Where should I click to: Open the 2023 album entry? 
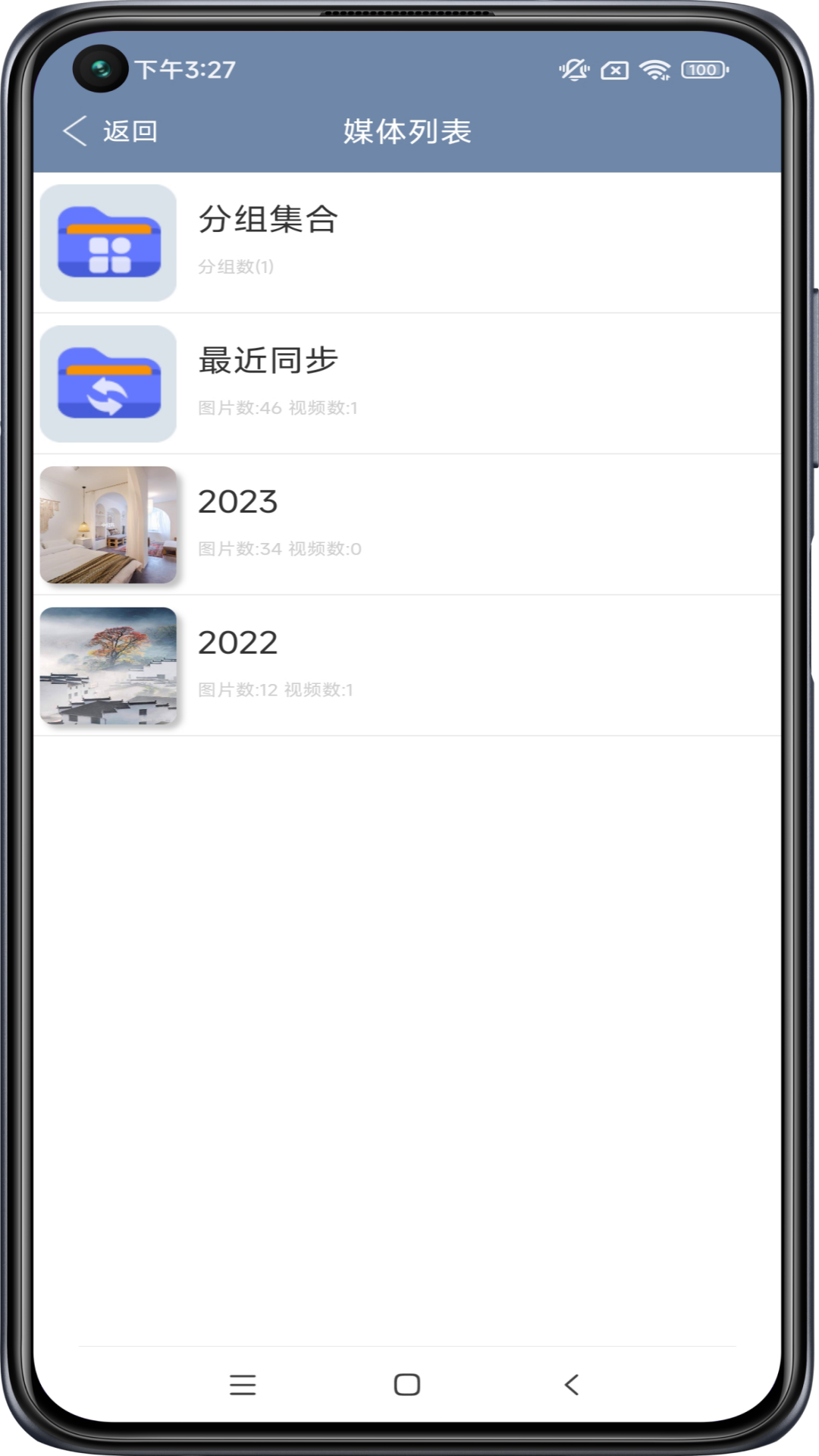click(x=237, y=500)
